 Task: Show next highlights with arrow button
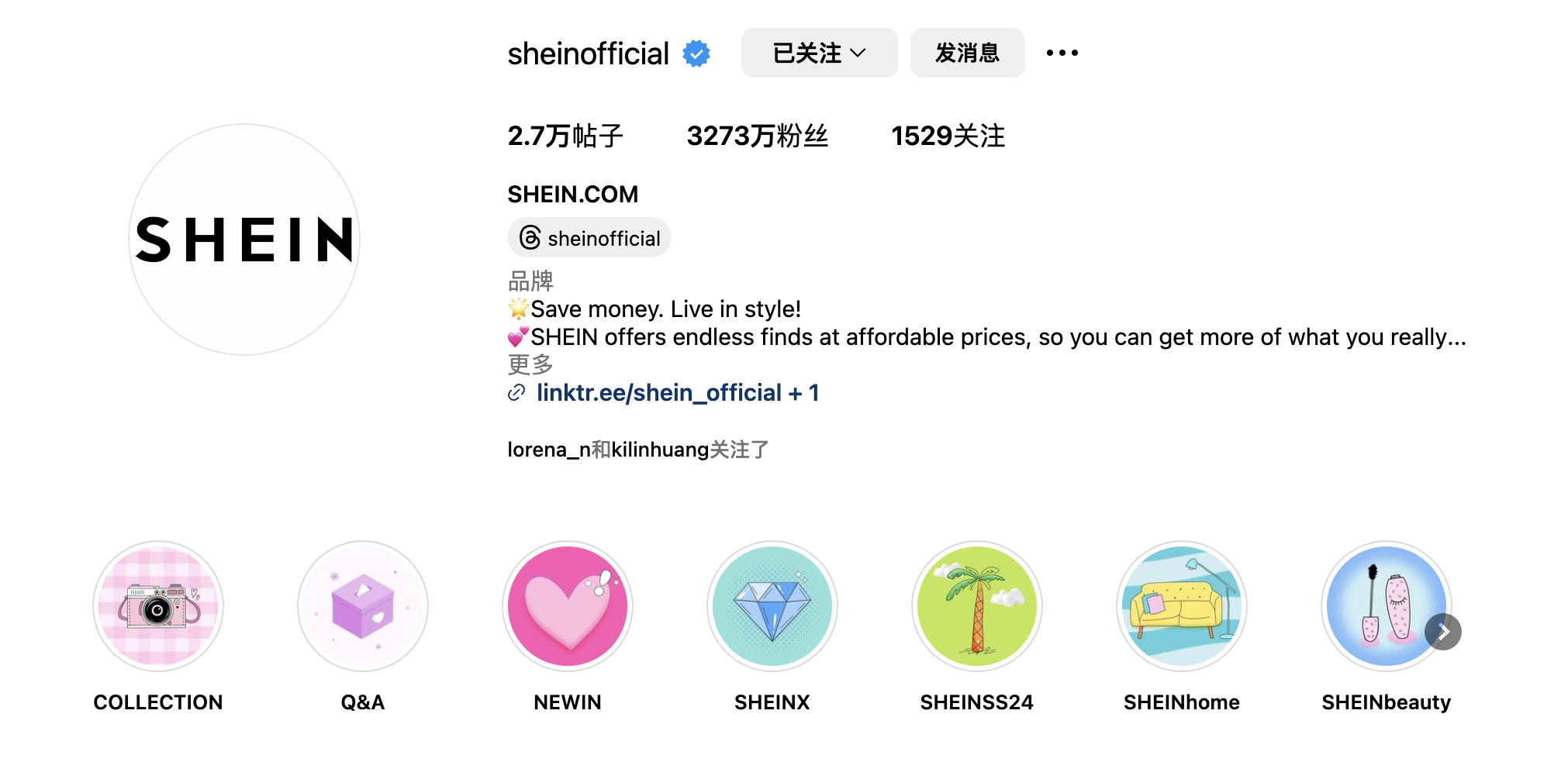coord(1443,632)
